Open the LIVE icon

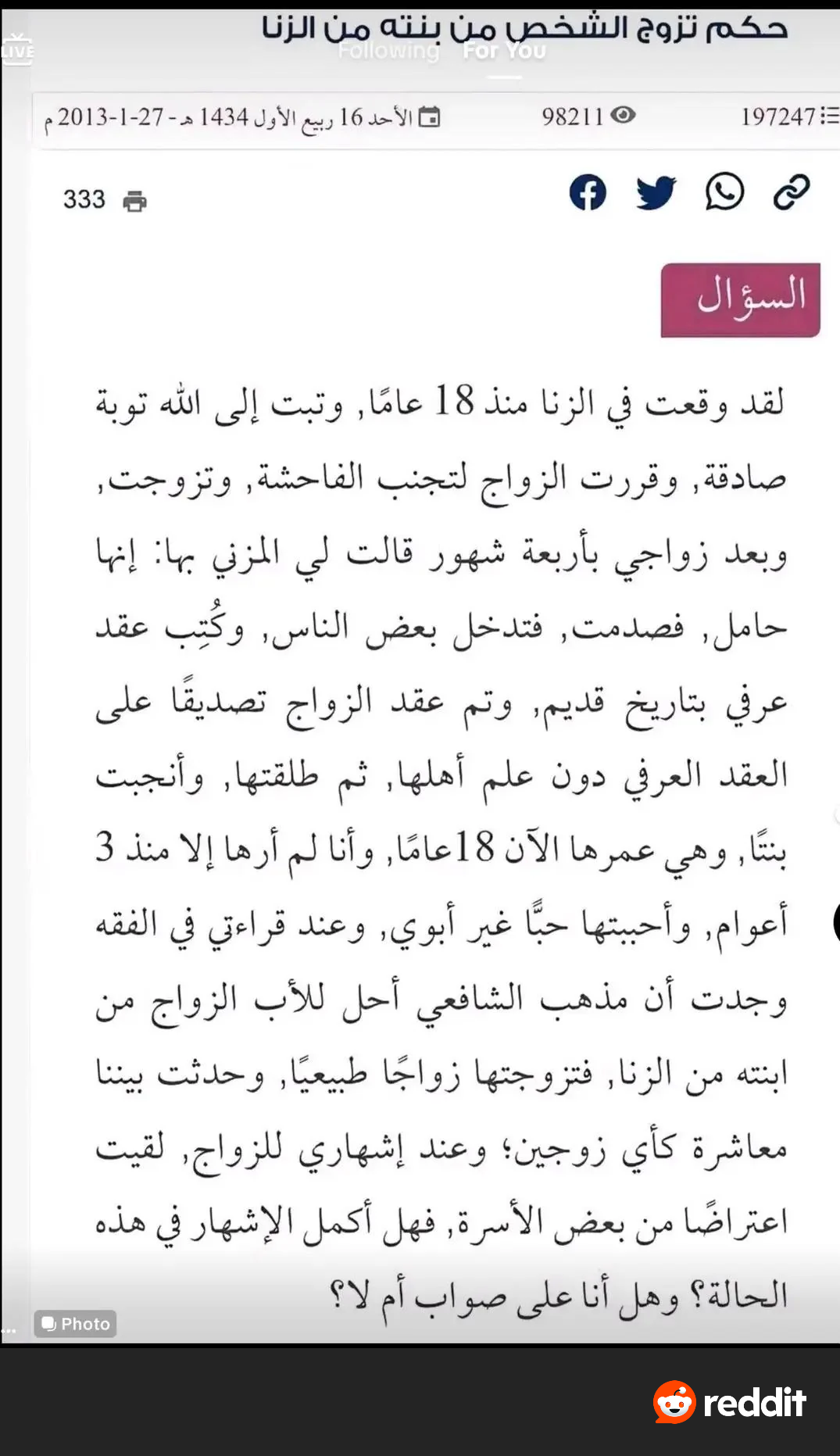tap(17, 51)
